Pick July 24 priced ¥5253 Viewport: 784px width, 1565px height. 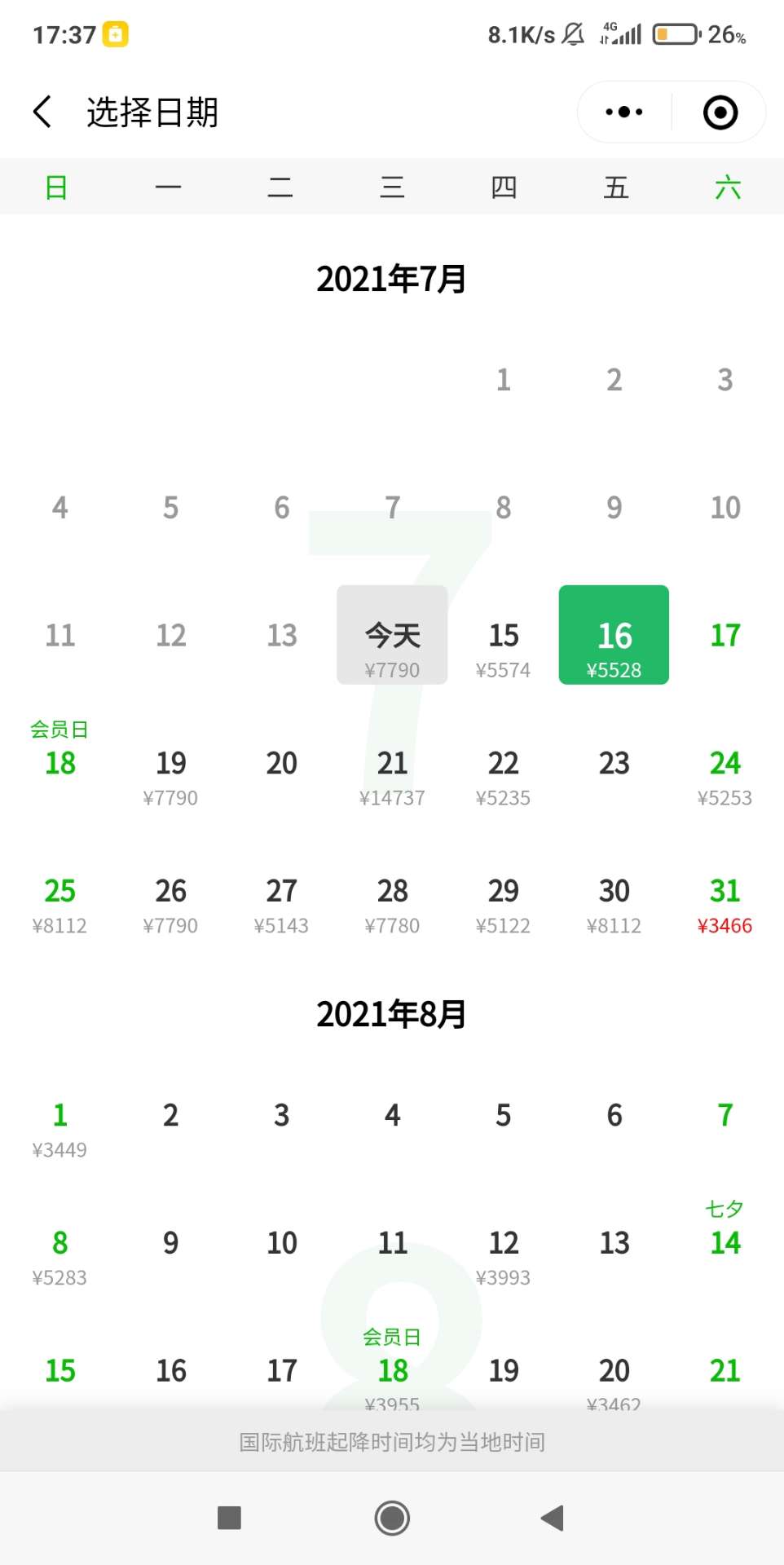coord(725,776)
